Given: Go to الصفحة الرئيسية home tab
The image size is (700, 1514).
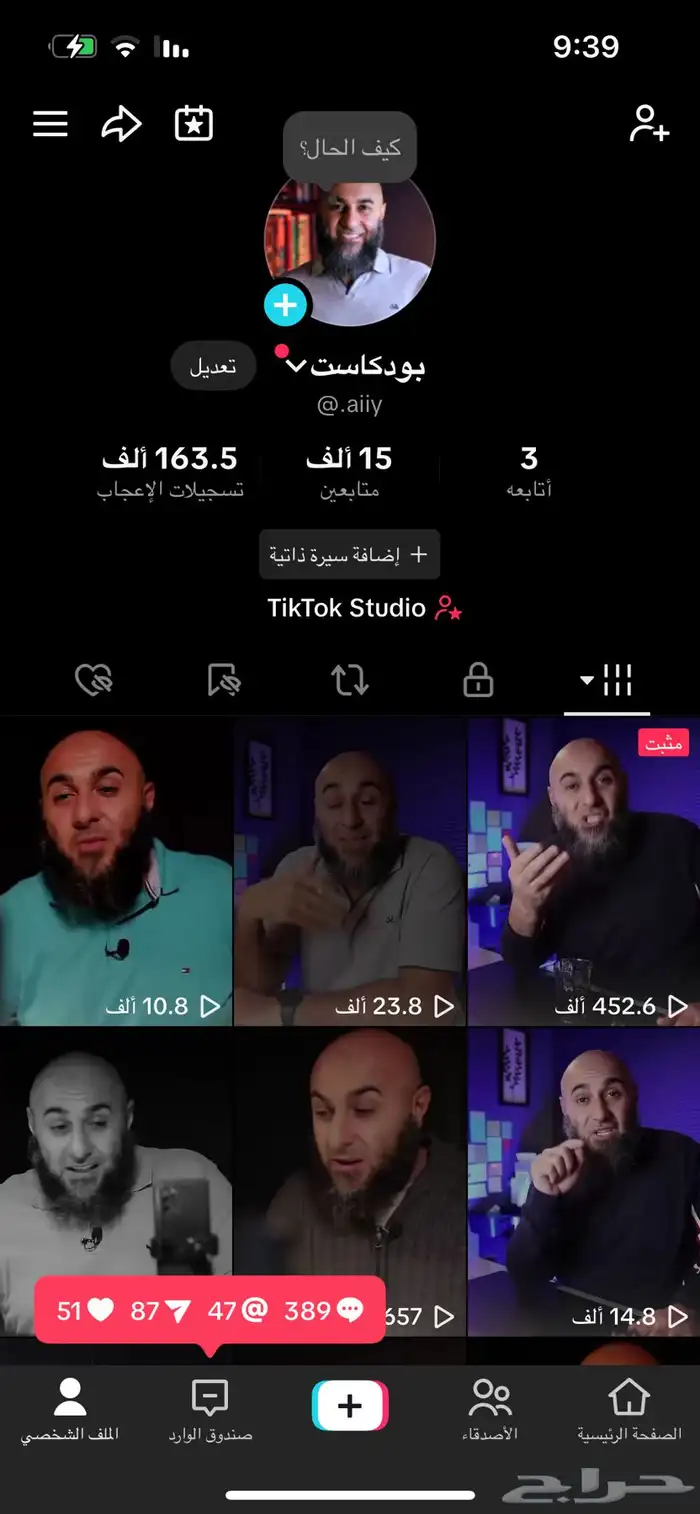Looking at the screenshot, I should coord(629,1410).
